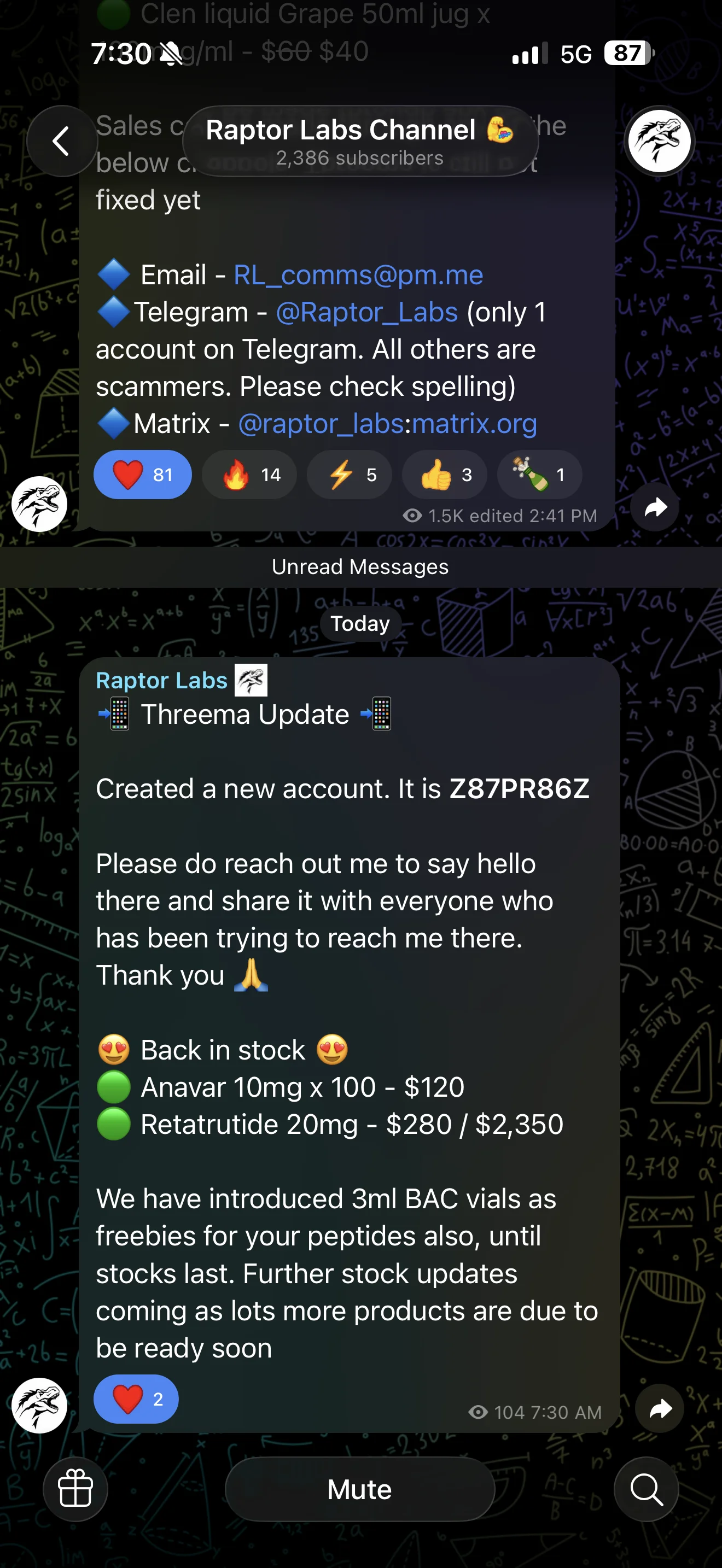React with the lightning bolt showing 5

[350, 475]
